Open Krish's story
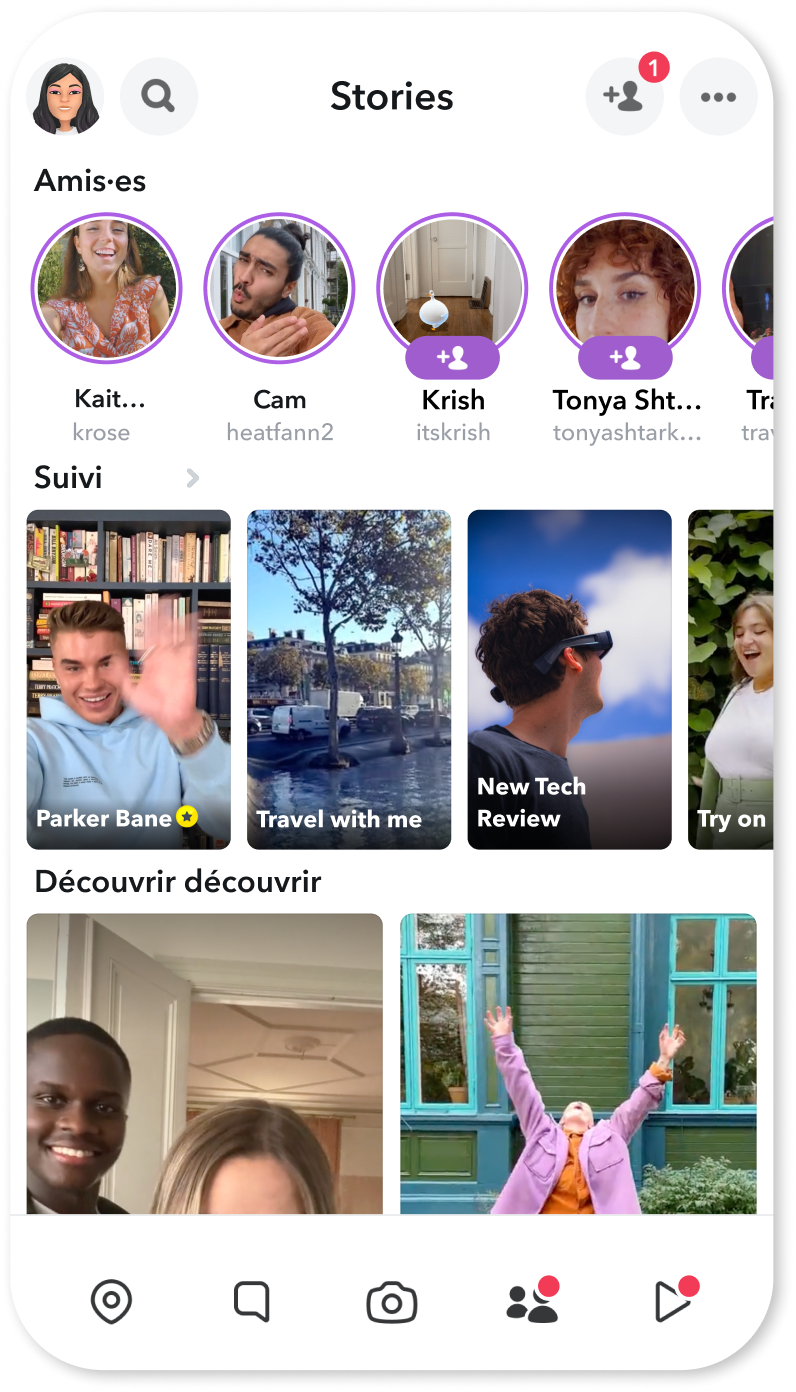This screenshot has height=1392, width=796. pyautogui.click(x=452, y=280)
